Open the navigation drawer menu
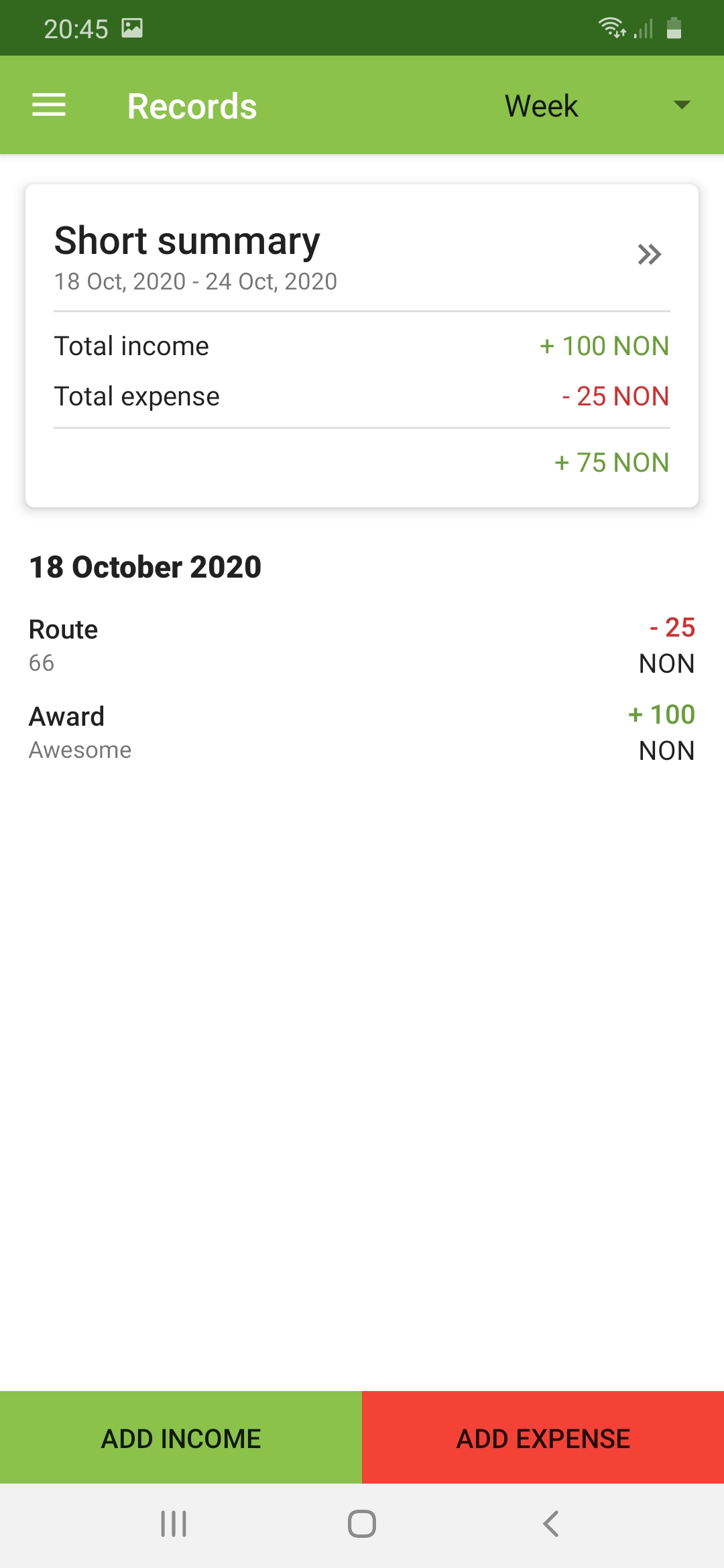Screen dimensions: 724x1568 coord(48,105)
